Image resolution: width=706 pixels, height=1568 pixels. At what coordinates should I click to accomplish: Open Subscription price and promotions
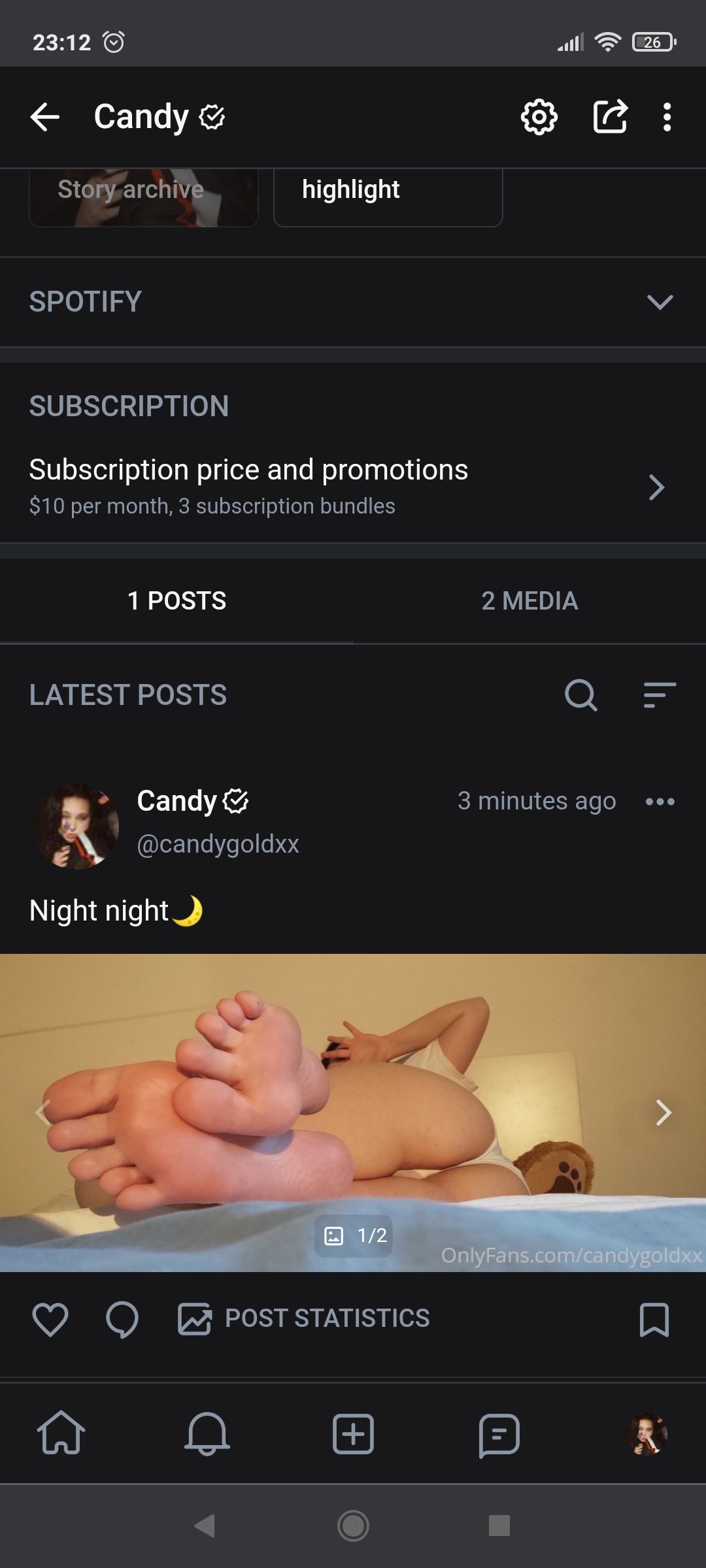353,486
